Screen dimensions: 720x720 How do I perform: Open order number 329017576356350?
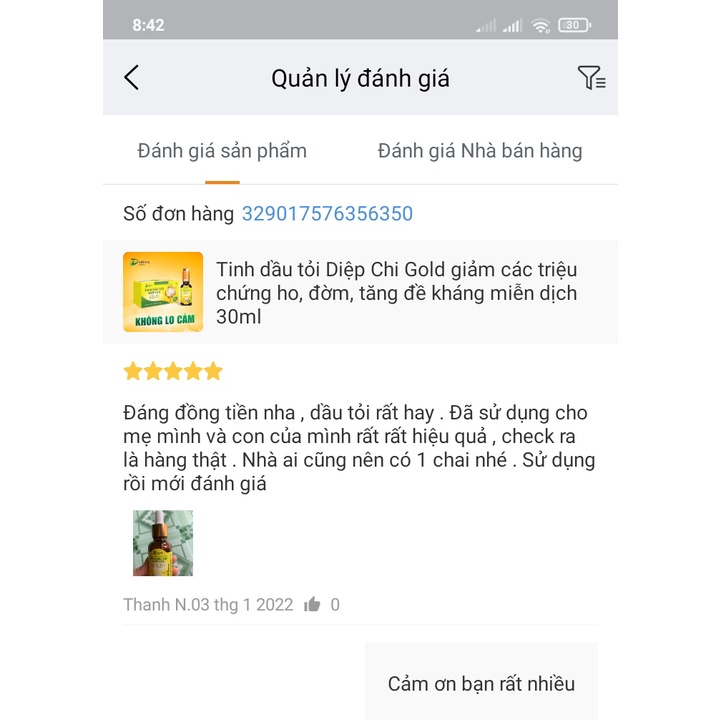[x=327, y=214]
